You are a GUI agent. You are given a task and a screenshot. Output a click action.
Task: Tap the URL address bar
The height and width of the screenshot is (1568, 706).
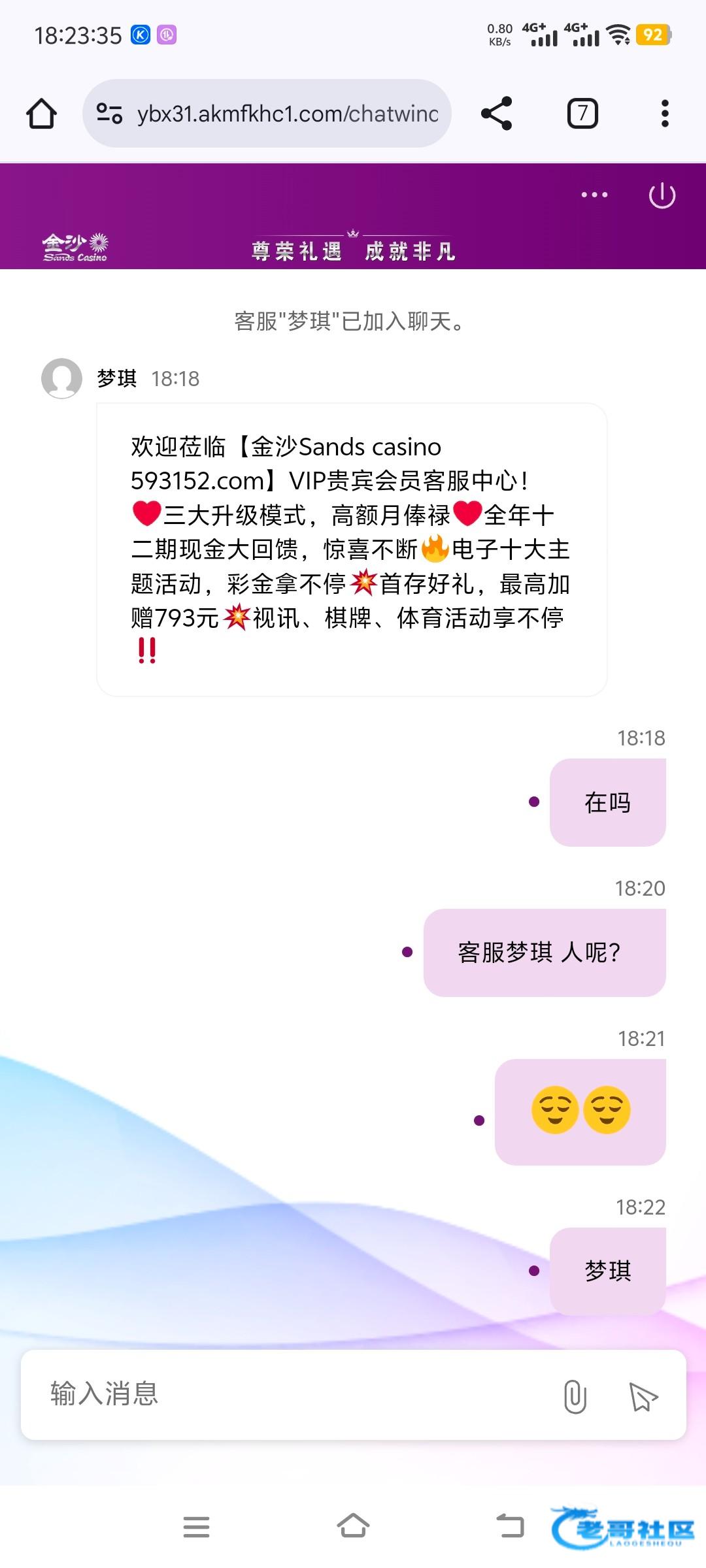click(286, 114)
